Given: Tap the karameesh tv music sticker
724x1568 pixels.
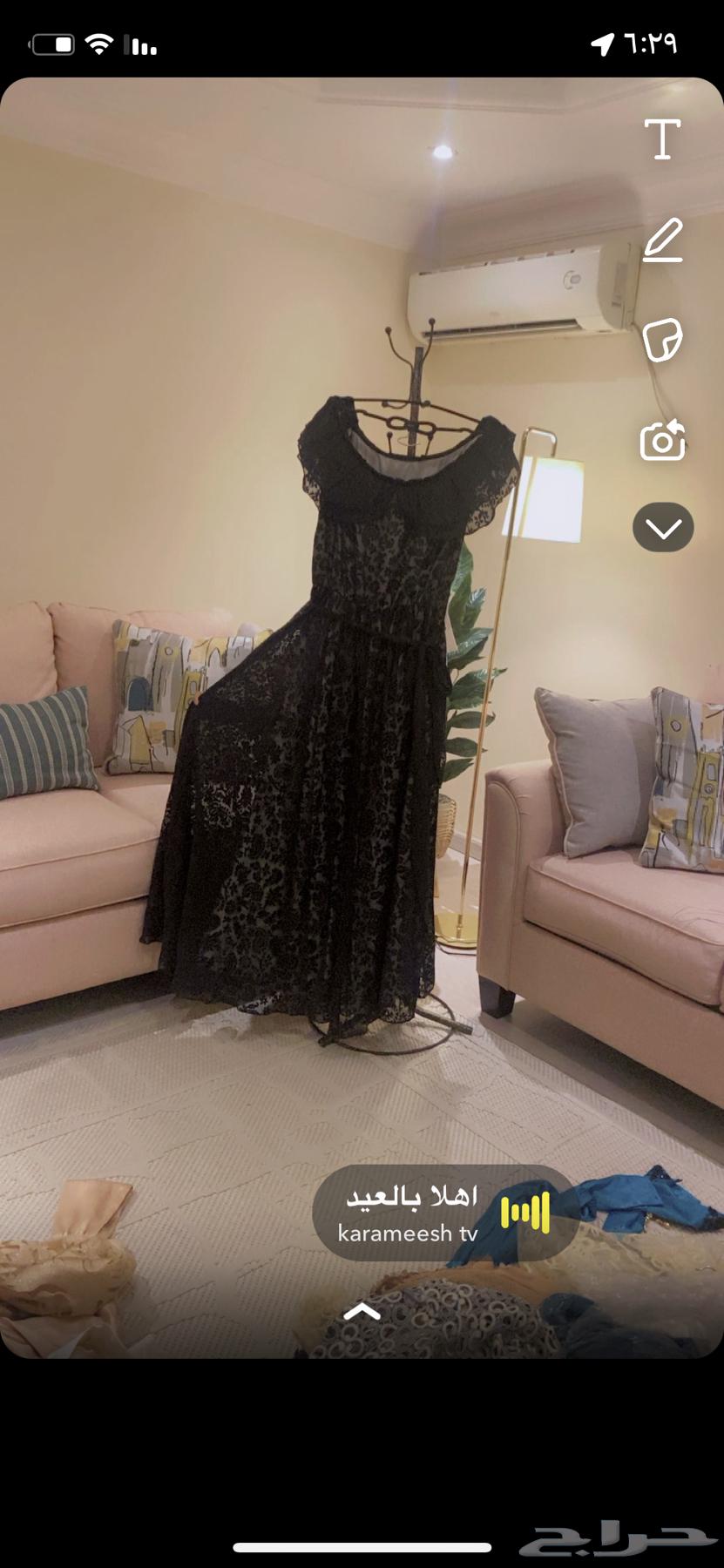Looking at the screenshot, I should coord(444,1213).
